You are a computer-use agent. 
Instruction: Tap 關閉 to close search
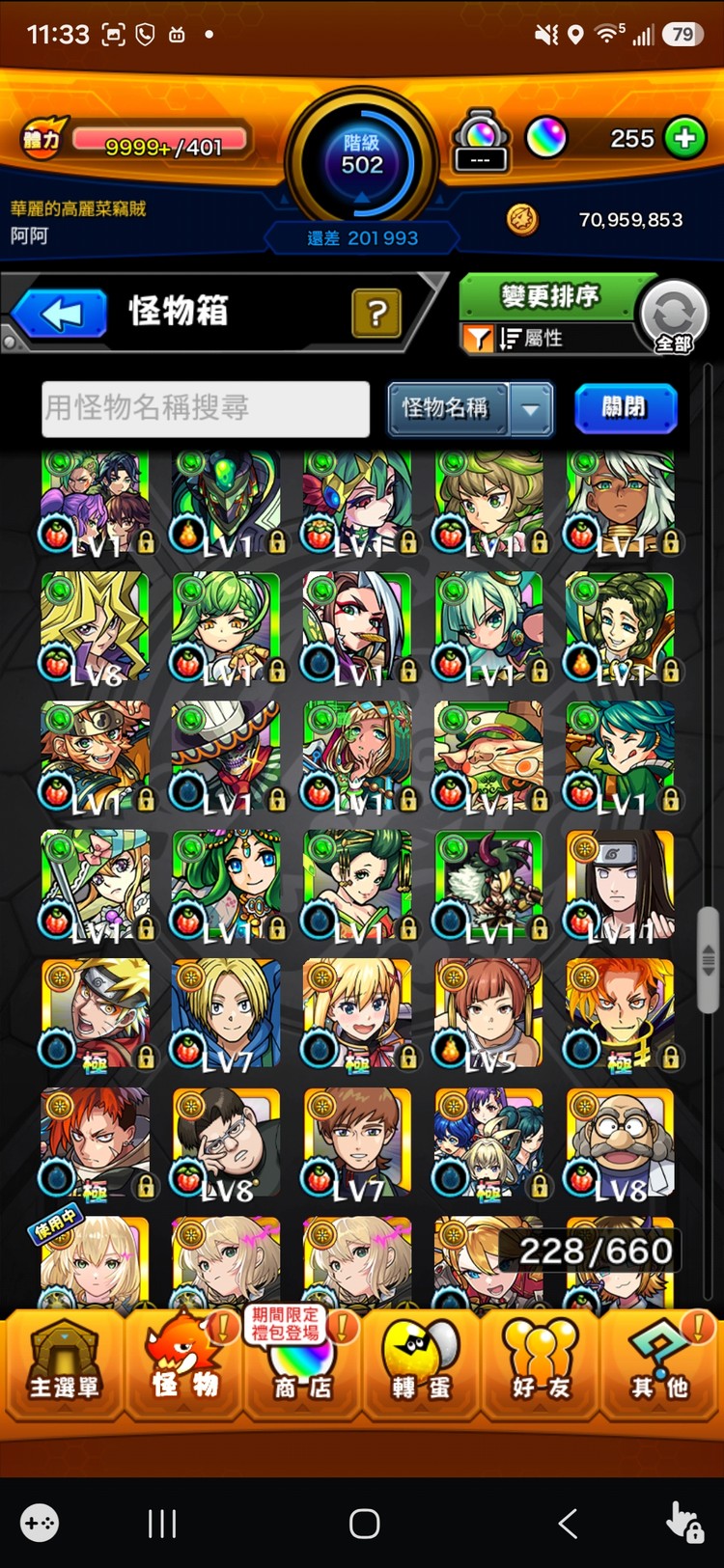click(x=625, y=407)
